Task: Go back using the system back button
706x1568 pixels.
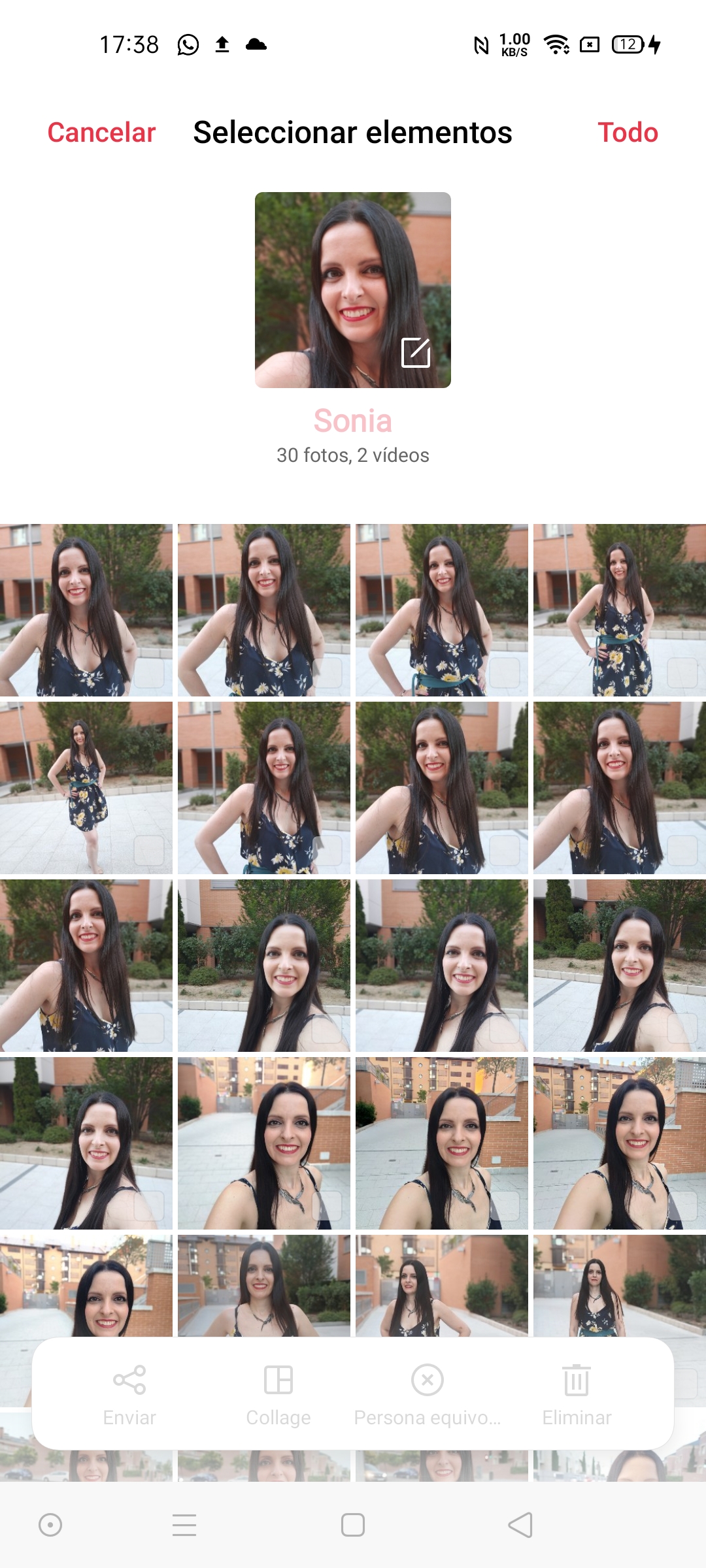Action: click(520, 1525)
